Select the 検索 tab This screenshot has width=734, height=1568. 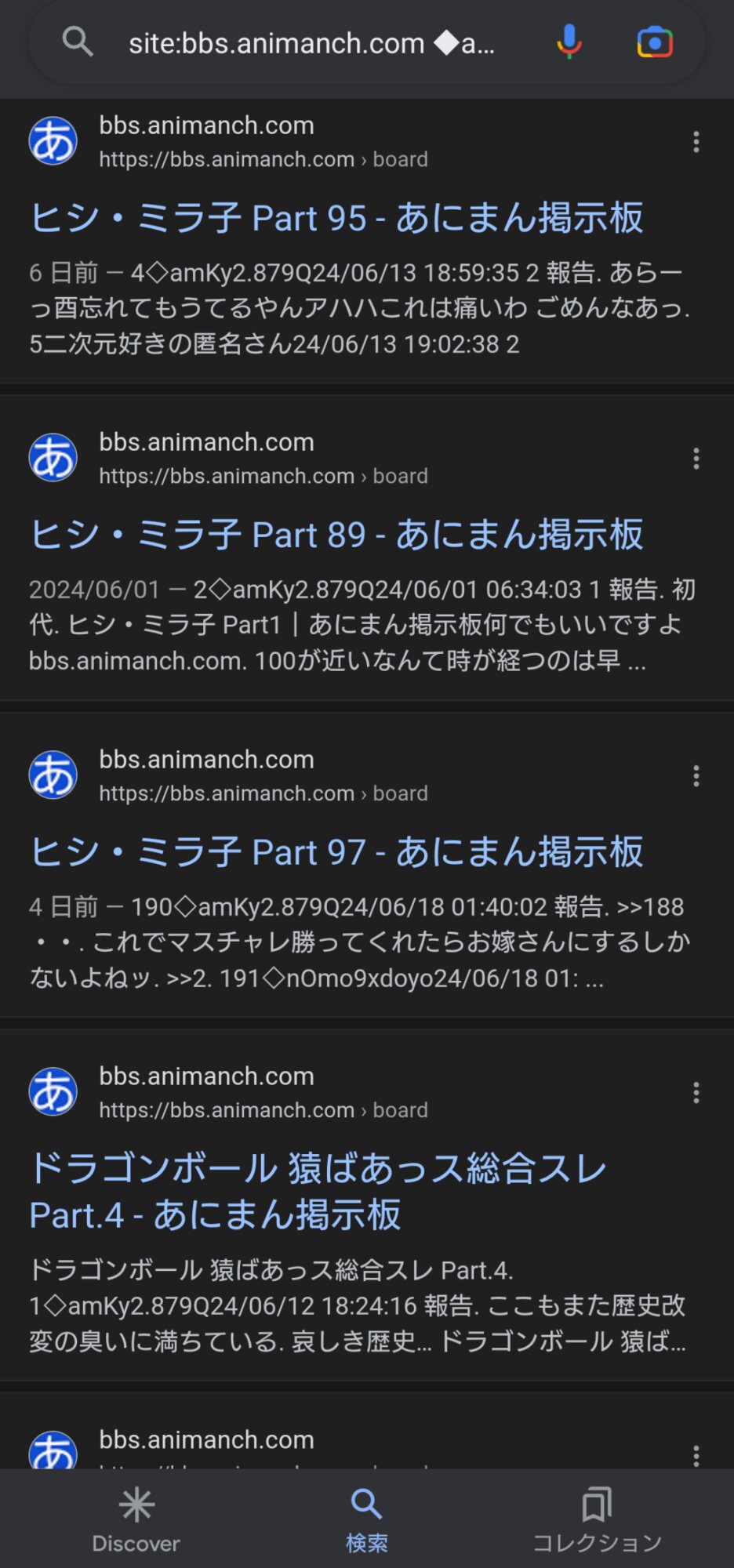tap(366, 1520)
